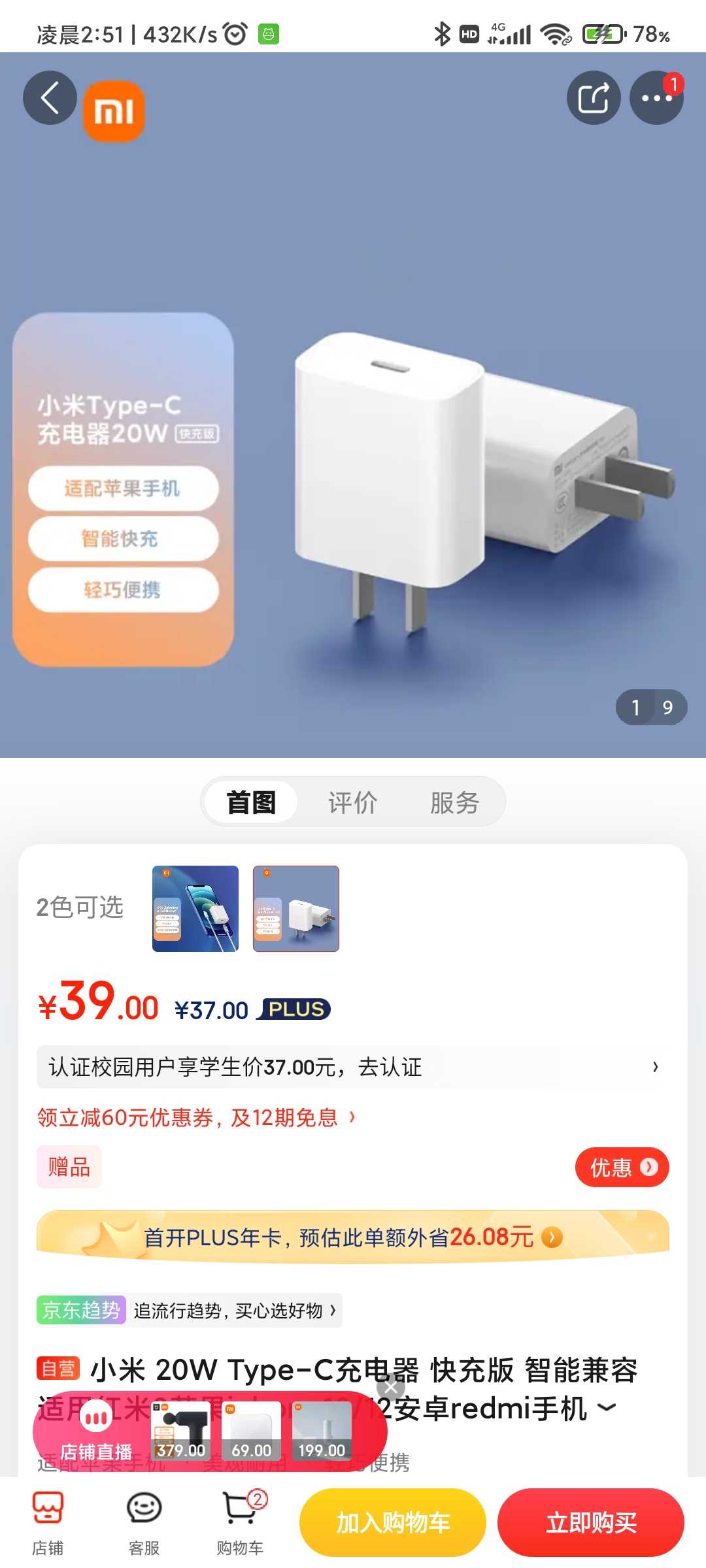Close the store livestream floating banner
Image resolution: width=706 pixels, height=1568 pixels.
point(391,1386)
